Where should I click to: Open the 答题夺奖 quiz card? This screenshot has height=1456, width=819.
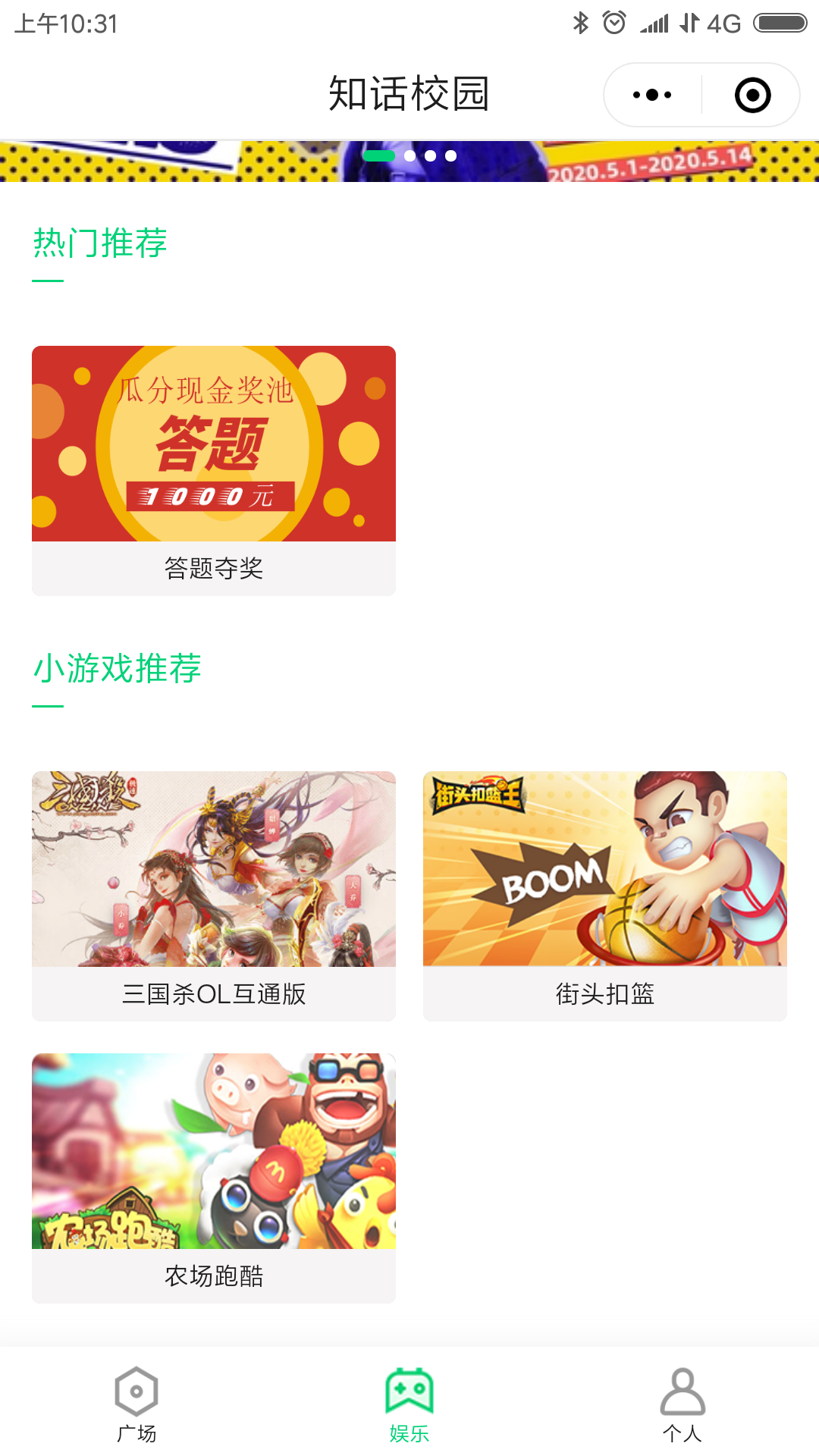(x=214, y=470)
